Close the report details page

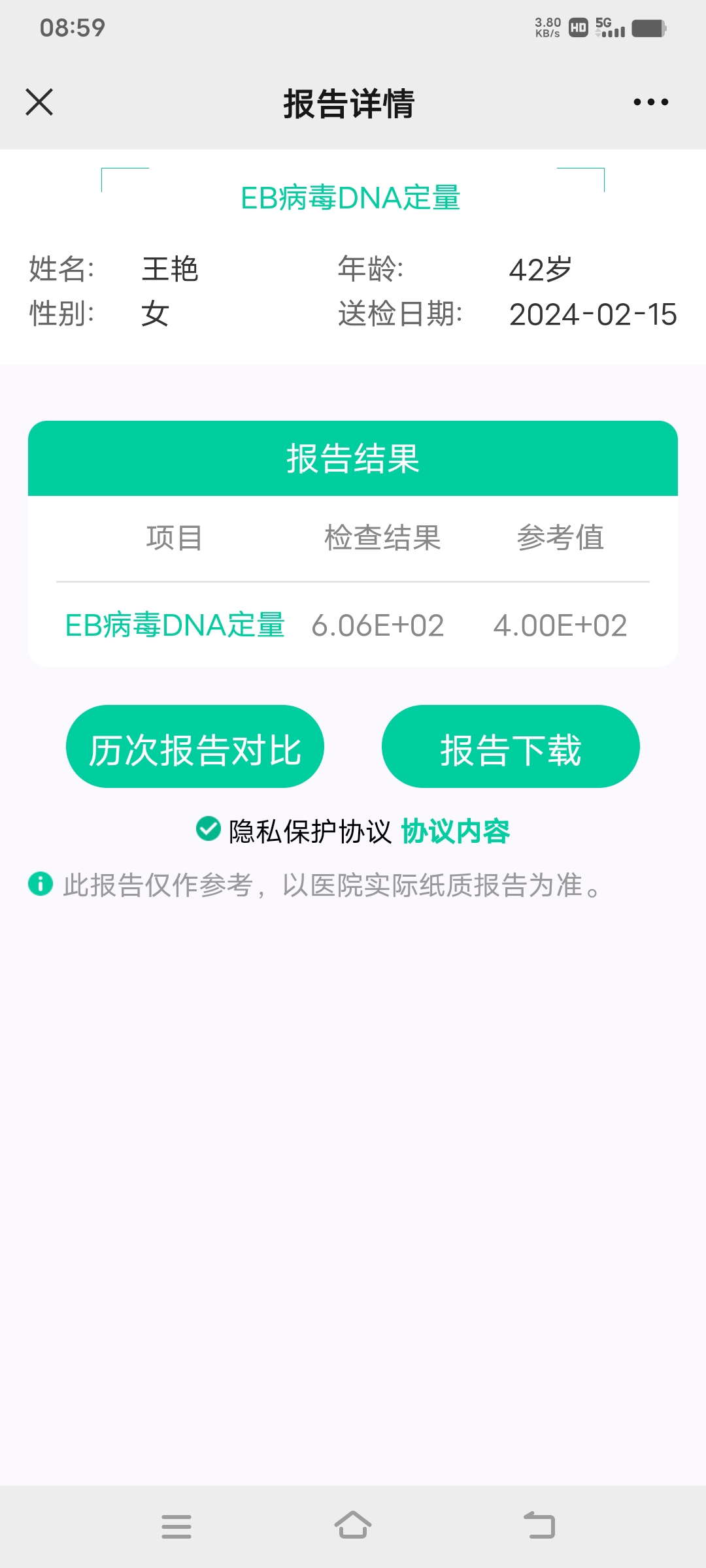[39, 103]
